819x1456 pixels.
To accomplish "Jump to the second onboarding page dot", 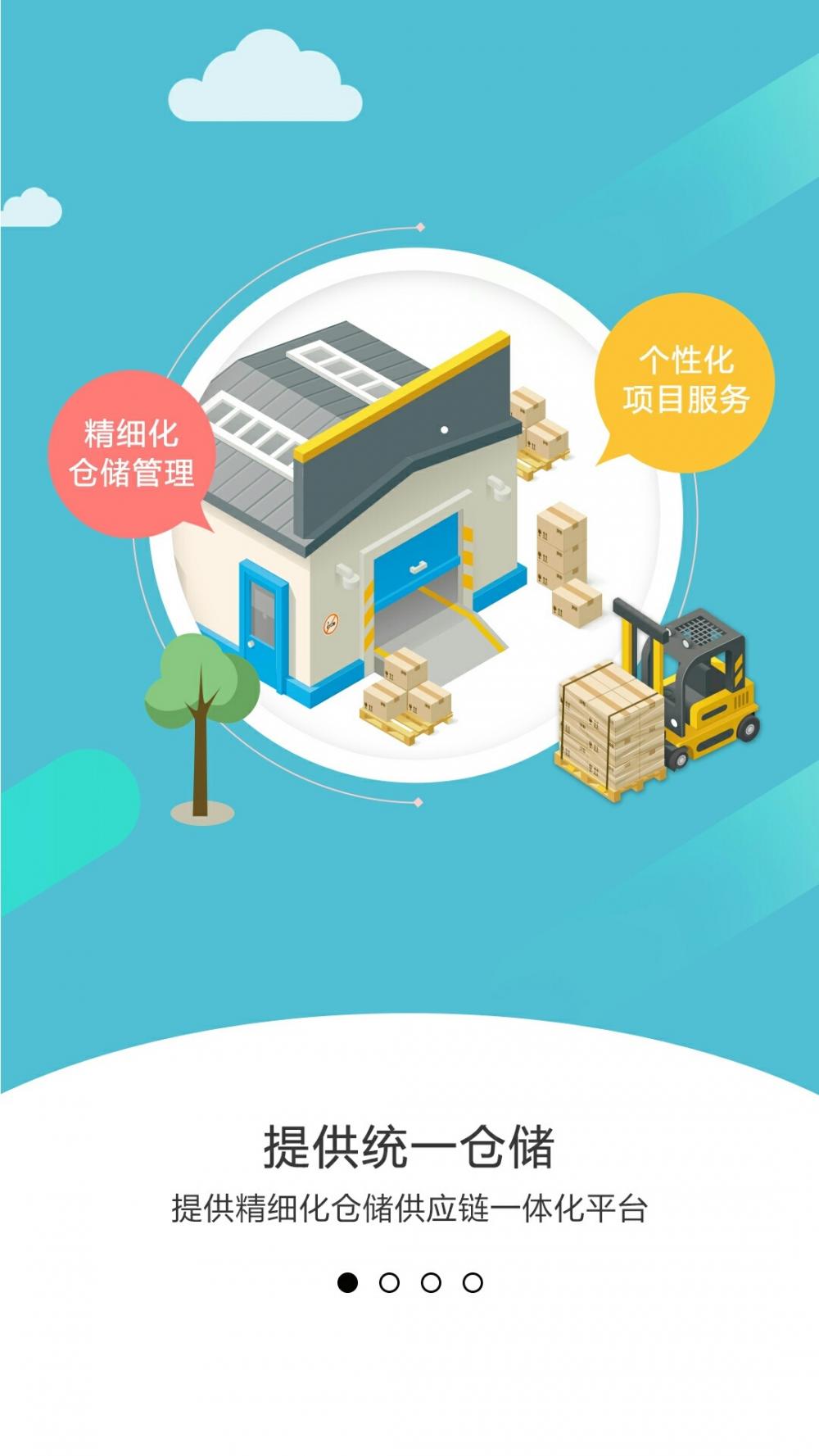I will pyautogui.click(x=389, y=1282).
